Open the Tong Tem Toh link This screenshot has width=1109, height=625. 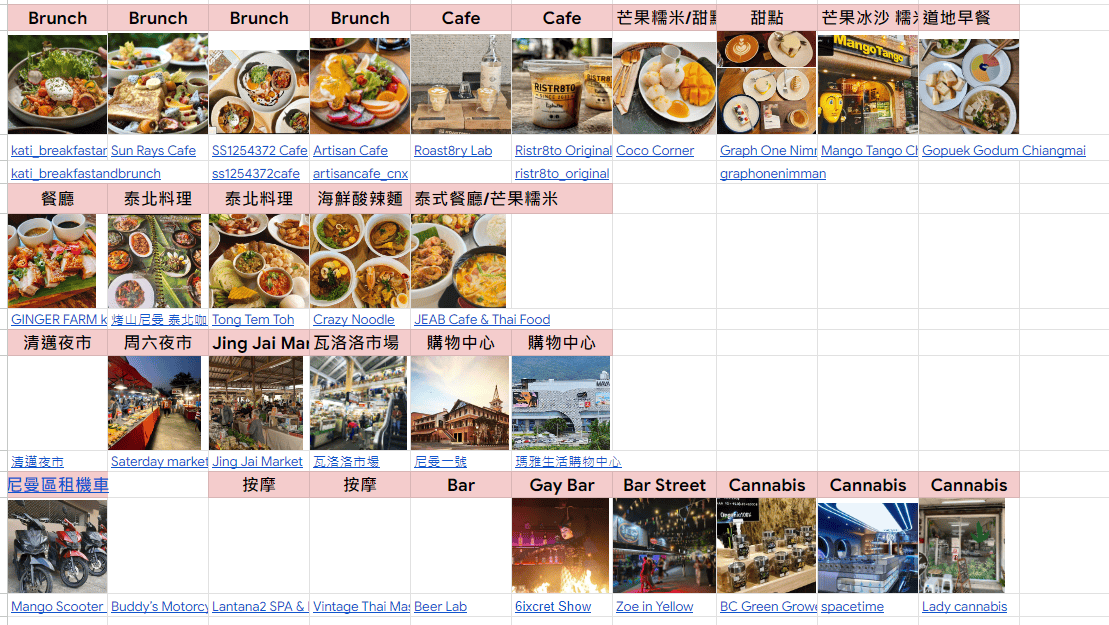point(253,320)
